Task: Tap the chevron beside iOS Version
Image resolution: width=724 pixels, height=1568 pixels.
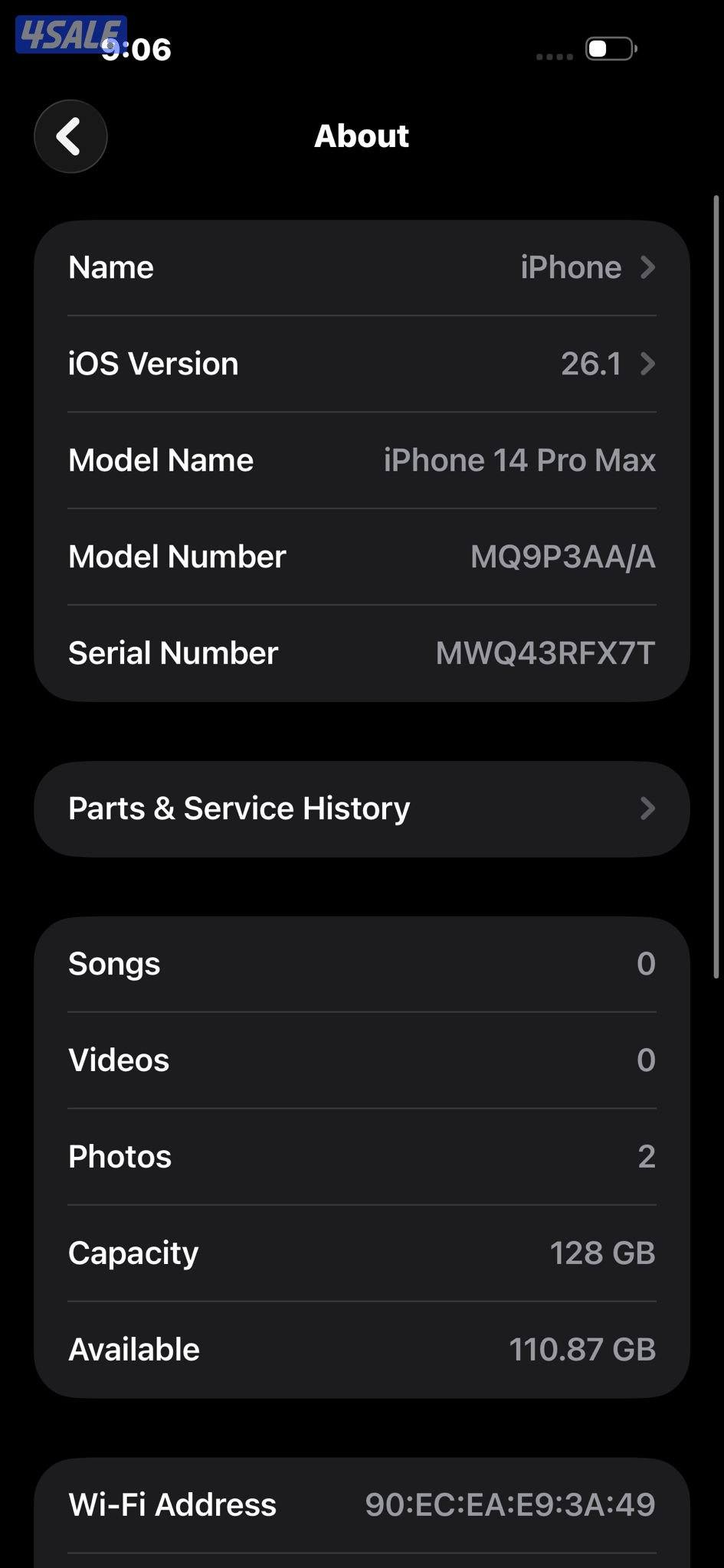Action: [650, 364]
